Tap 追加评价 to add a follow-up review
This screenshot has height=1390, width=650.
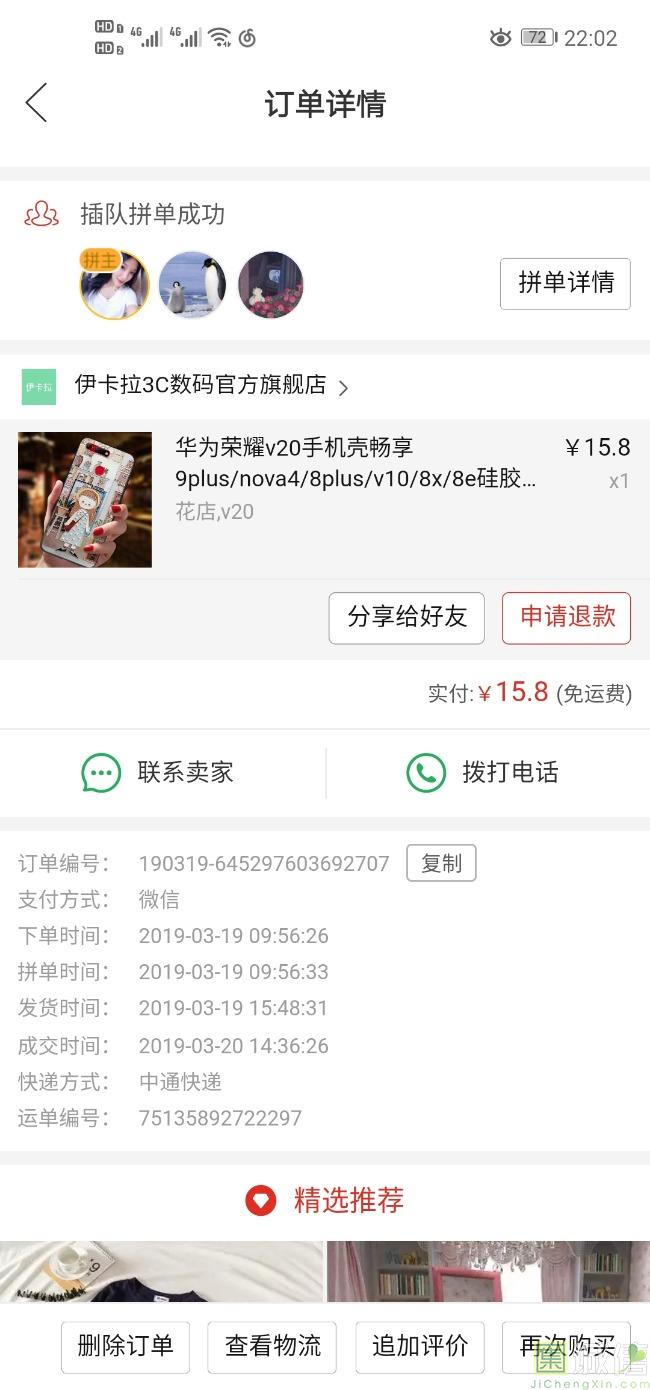[419, 1346]
